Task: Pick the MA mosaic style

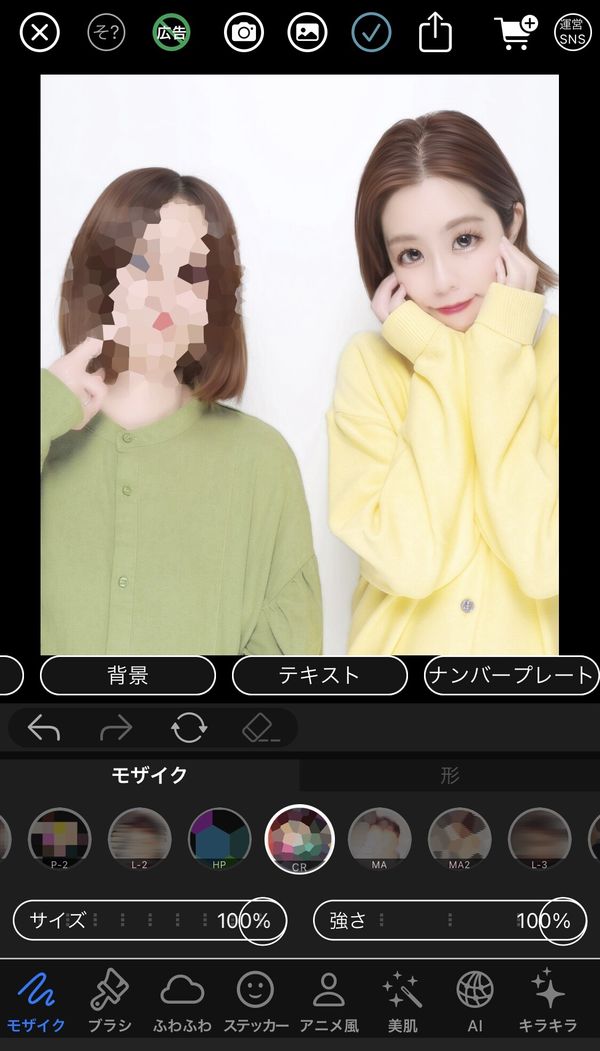Action: coord(379,839)
